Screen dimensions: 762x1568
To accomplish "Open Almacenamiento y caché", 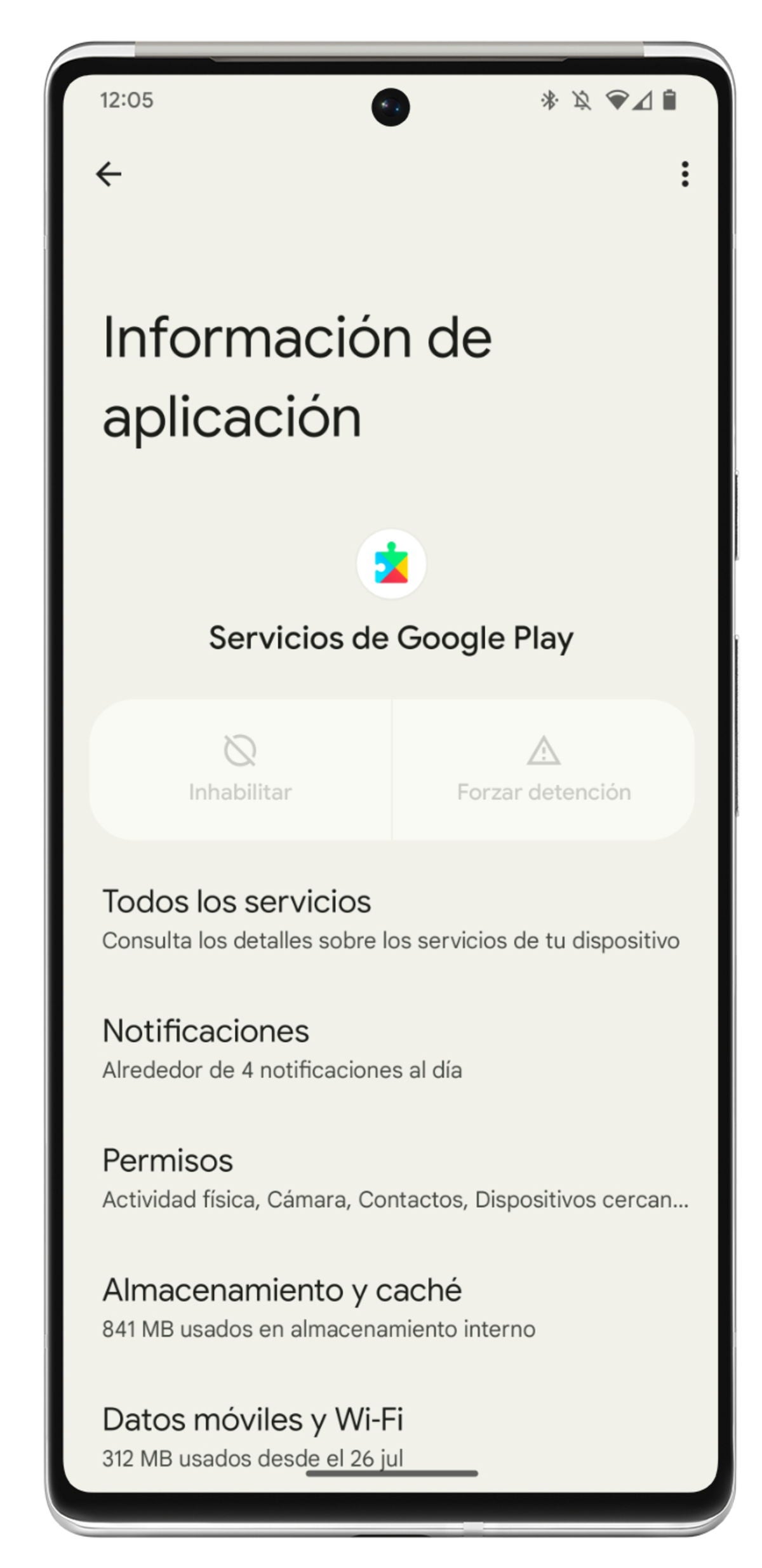I will tap(391, 1308).
